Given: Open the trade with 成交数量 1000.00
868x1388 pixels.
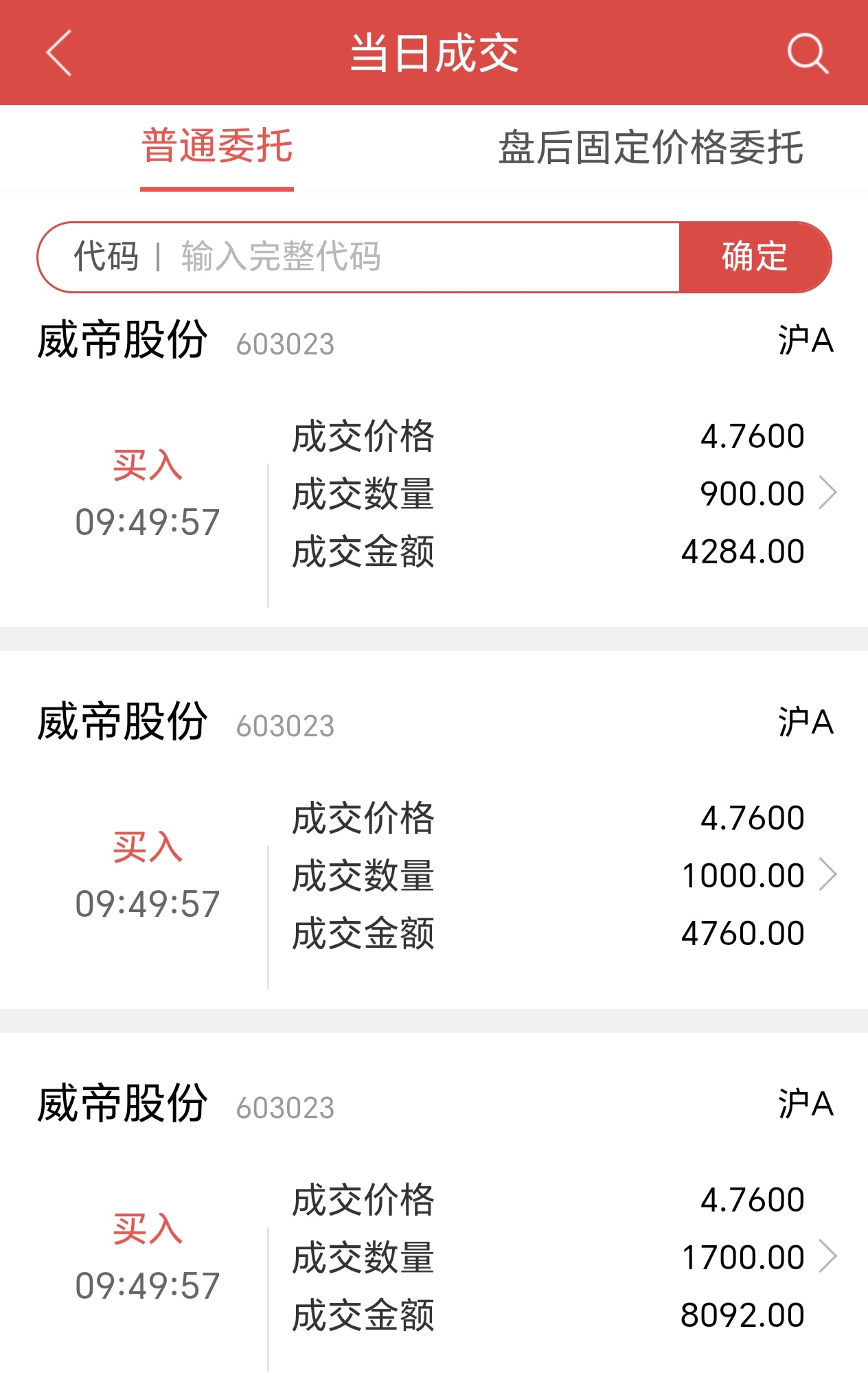Looking at the screenshot, I should tap(828, 875).
